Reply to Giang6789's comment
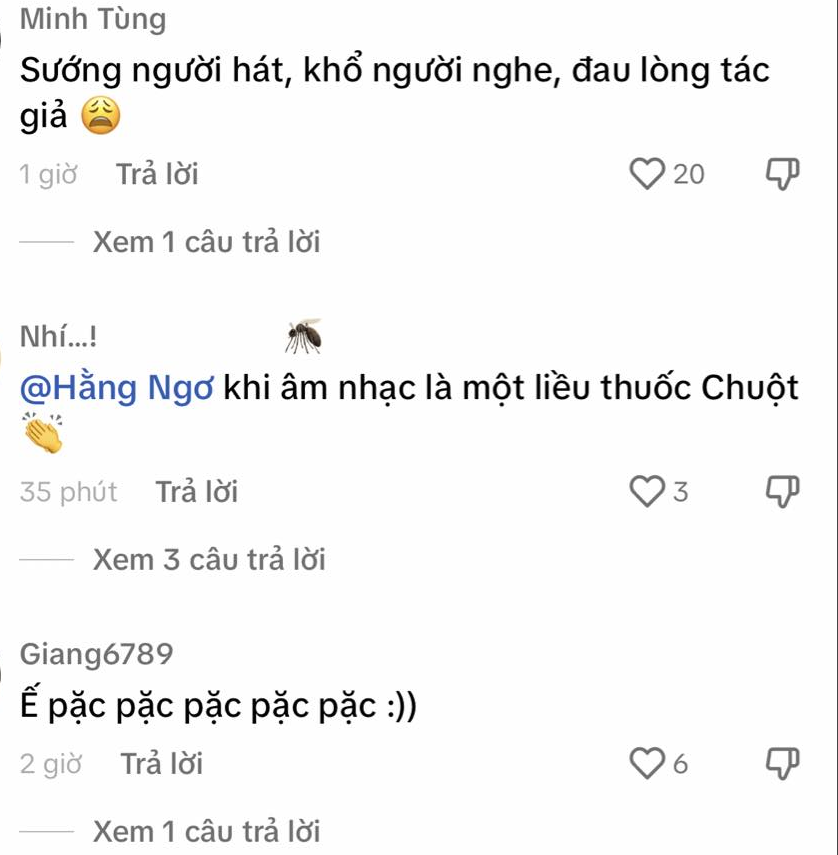Viewport: 838px width, 855px height. pyautogui.click(x=161, y=765)
